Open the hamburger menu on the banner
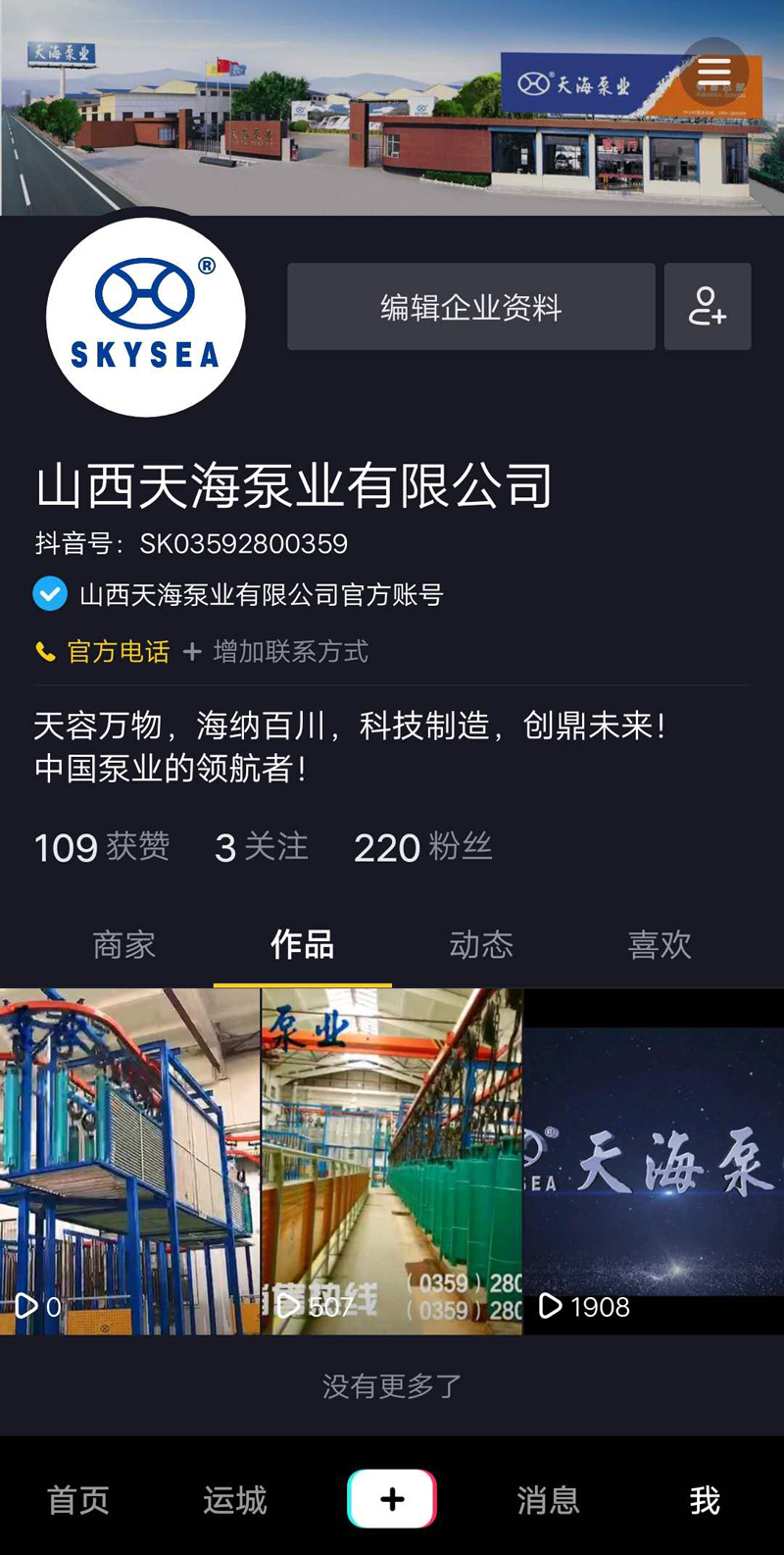 coord(713,72)
